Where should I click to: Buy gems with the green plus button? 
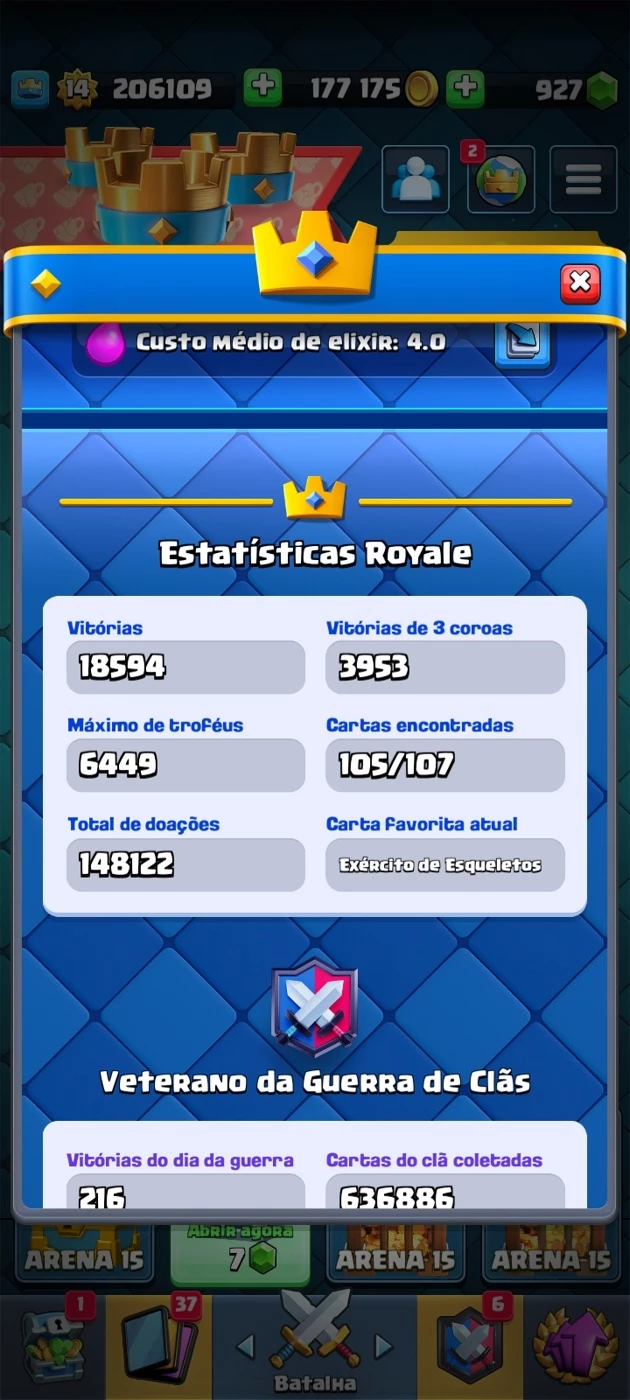click(465, 89)
